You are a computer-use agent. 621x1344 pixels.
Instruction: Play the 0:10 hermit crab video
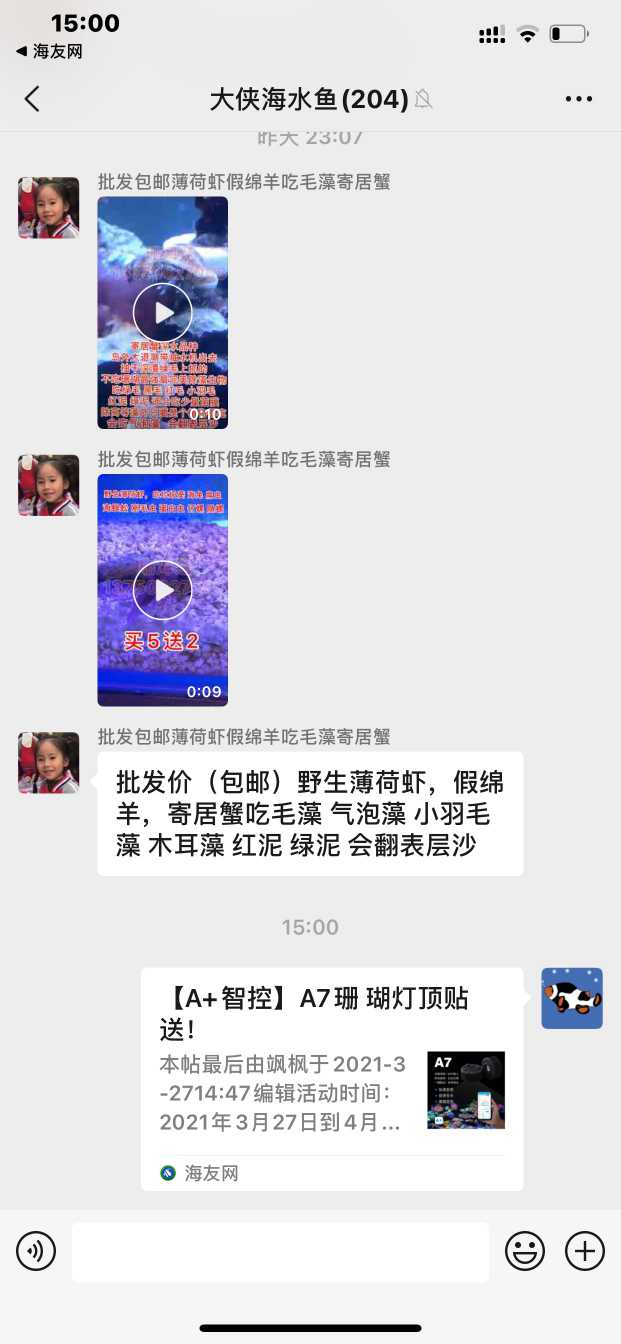(x=162, y=312)
